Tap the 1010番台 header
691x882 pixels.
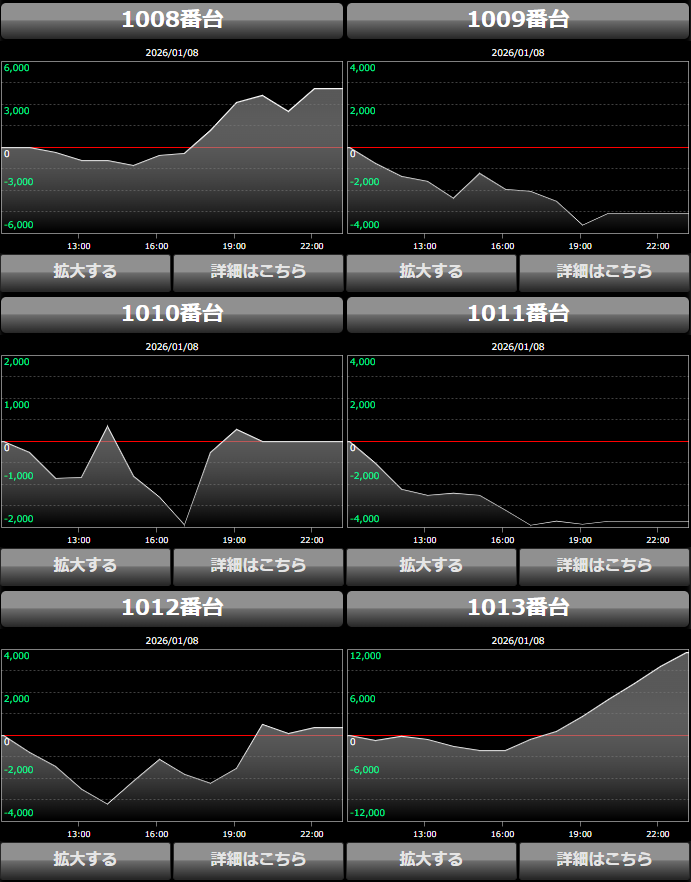pos(172,314)
